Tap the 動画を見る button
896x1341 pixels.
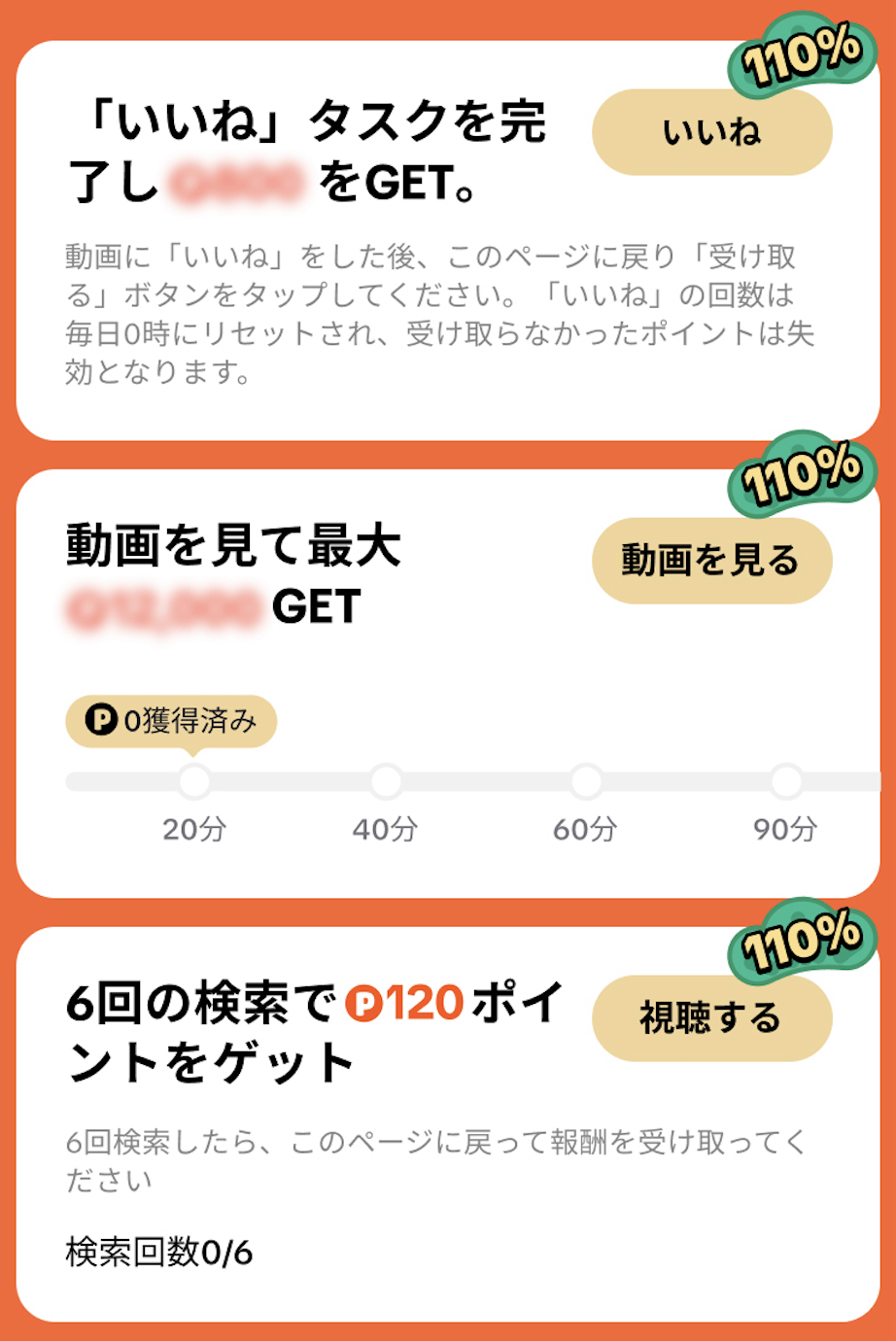(x=711, y=561)
